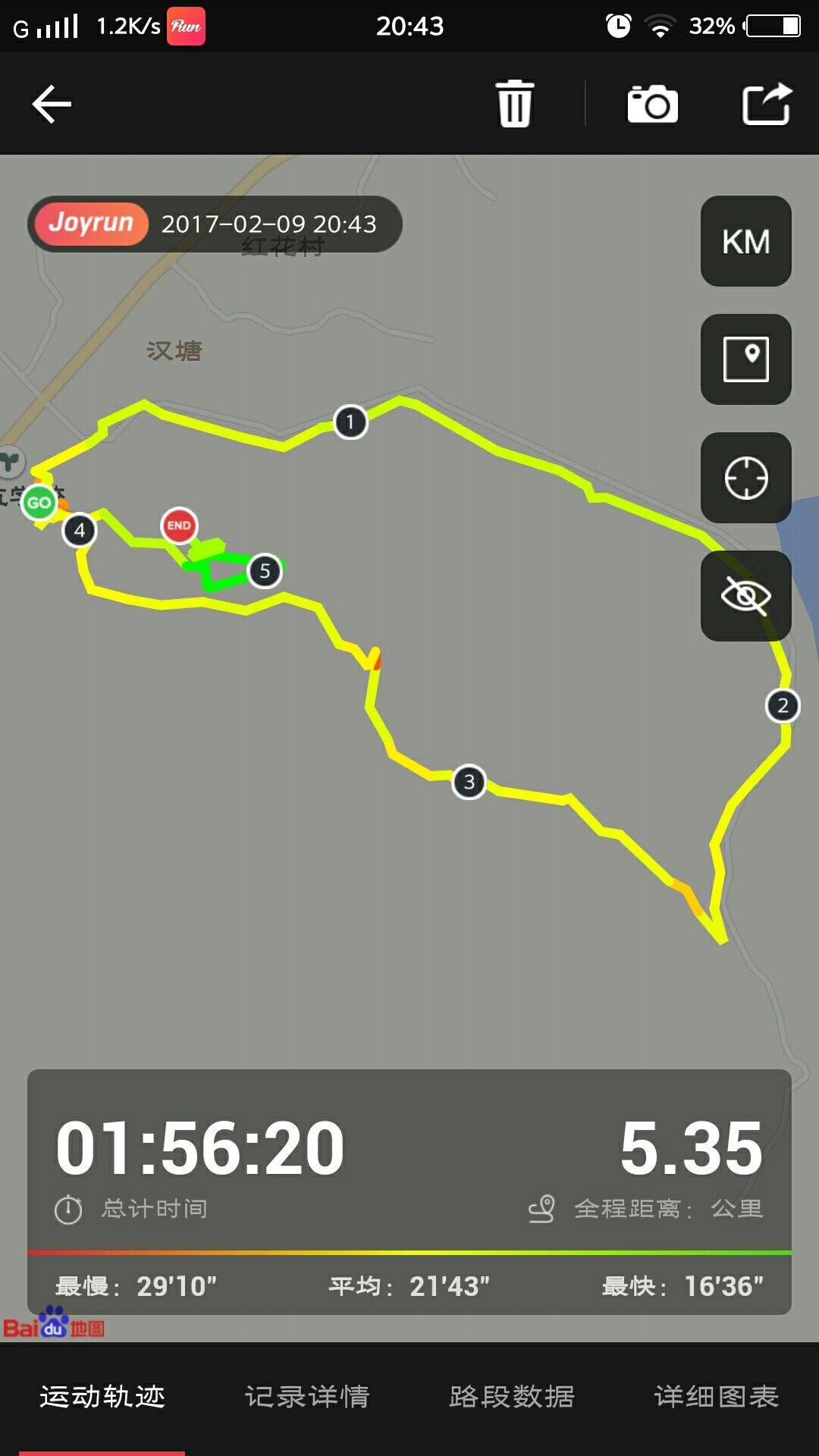Screen dimensions: 819x1456
Task: Select the 运动轨迹 tab
Action: pyautogui.click(x=102, y=1396)
